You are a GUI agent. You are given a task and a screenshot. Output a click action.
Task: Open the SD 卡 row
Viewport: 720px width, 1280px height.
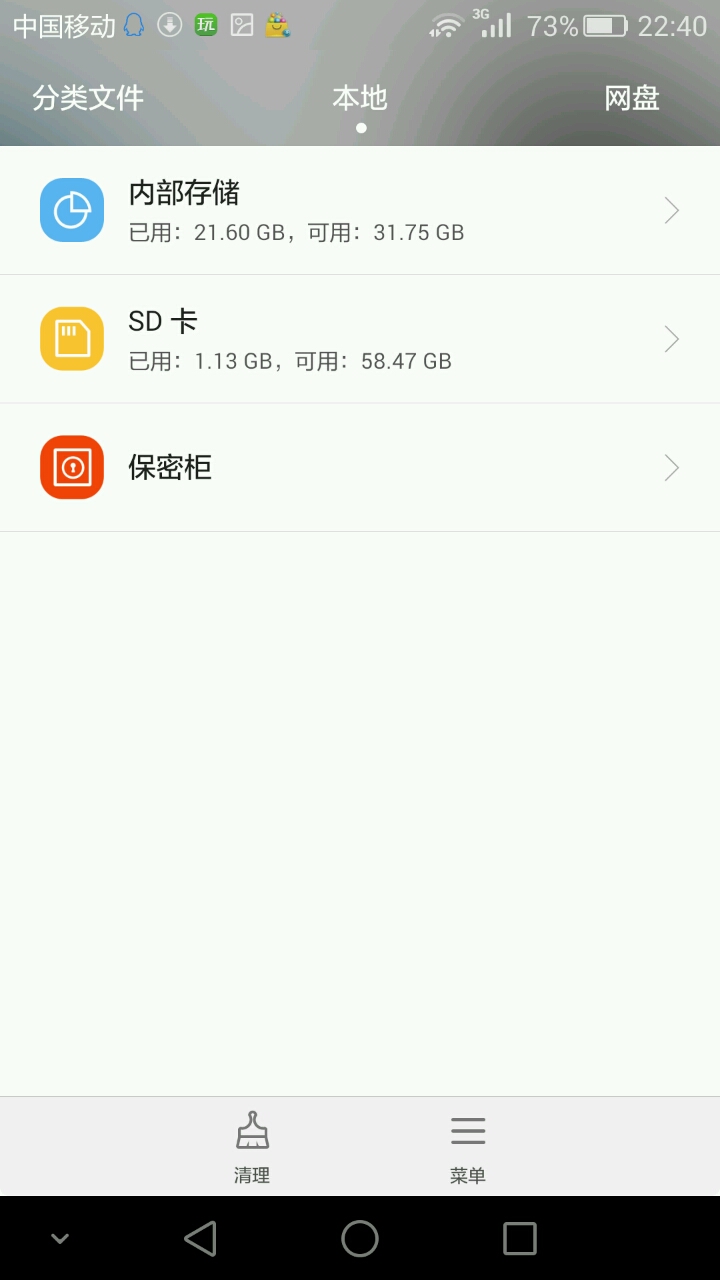click(360, 339)
